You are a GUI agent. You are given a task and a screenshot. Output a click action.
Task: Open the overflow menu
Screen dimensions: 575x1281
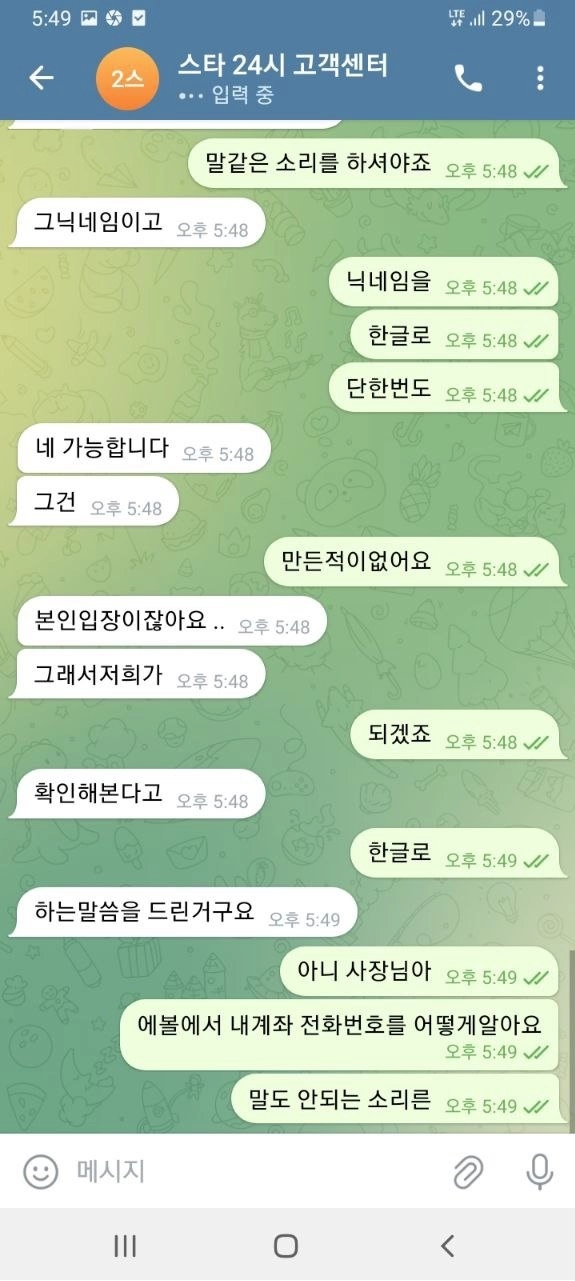click(540, 78)
